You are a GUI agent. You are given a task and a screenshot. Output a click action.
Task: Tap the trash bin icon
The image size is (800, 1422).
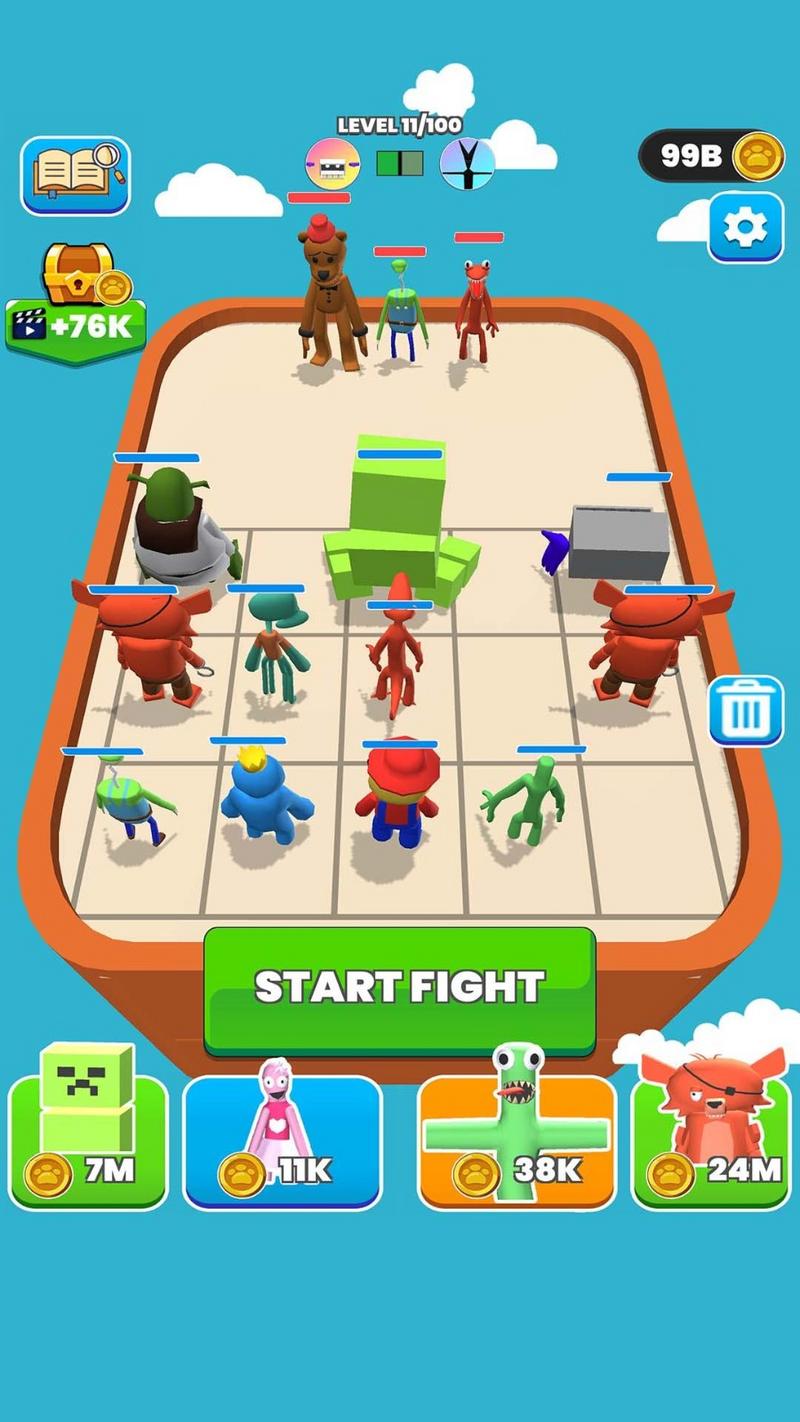[745, 711]
